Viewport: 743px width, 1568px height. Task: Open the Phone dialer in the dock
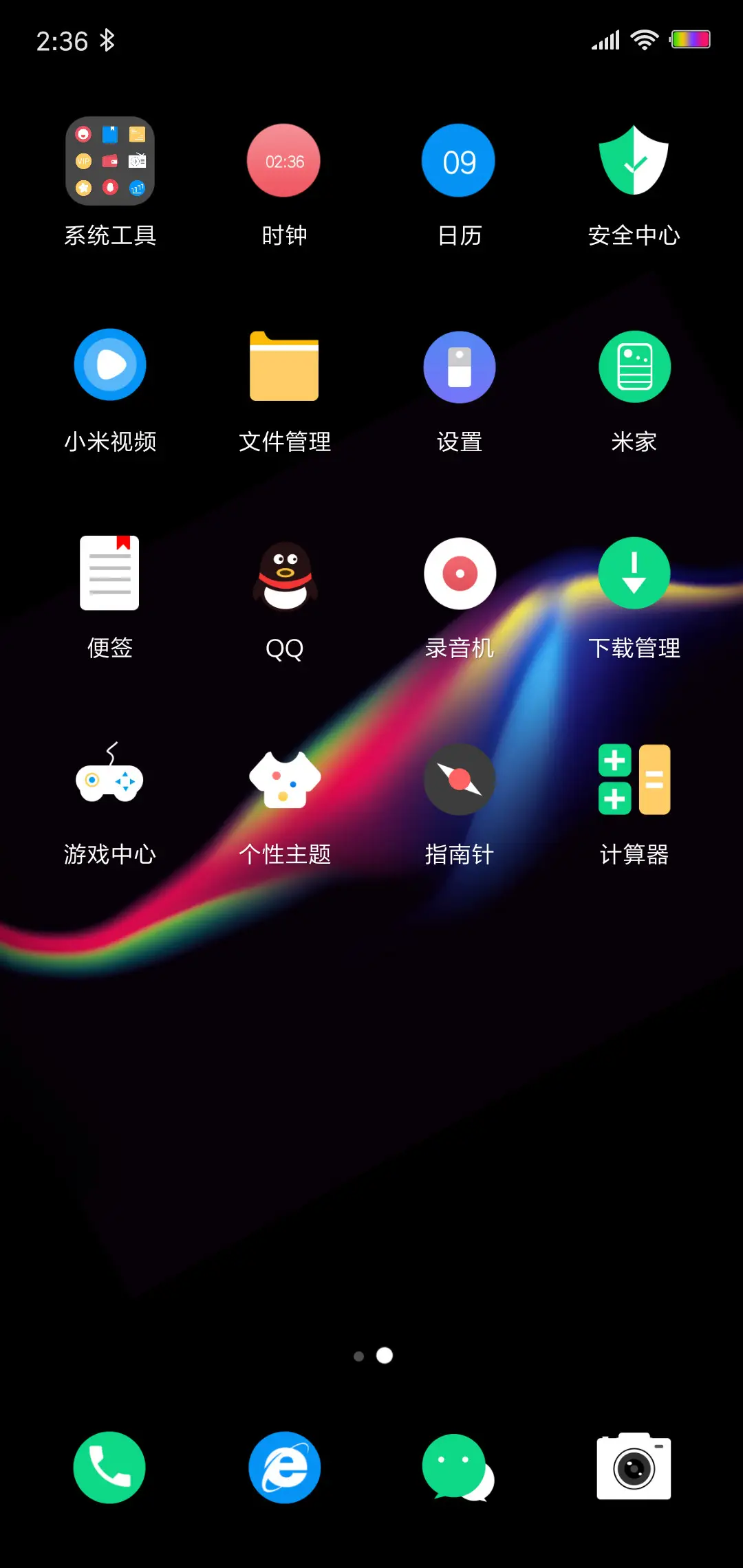(x=110, y=1467)
